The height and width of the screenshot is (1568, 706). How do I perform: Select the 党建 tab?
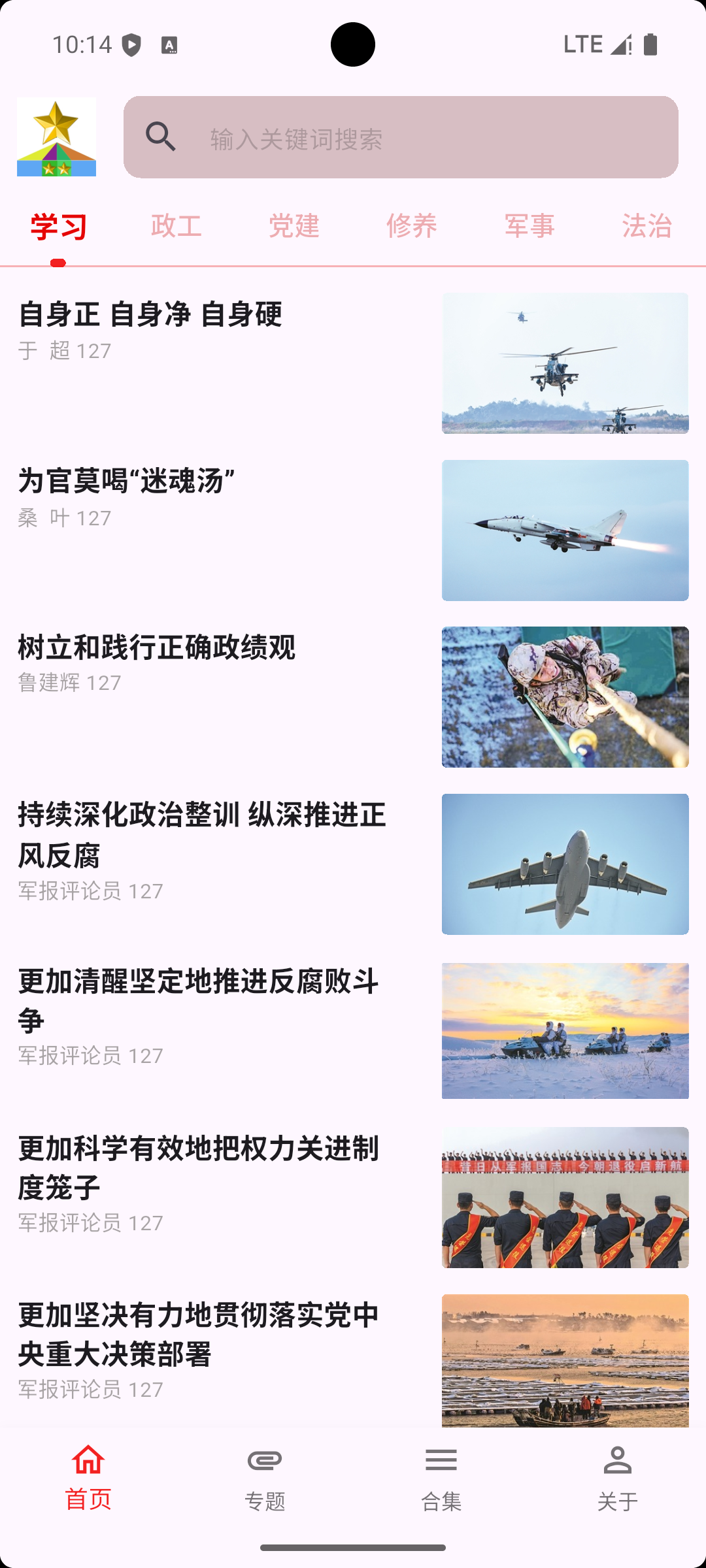click(294, 226)
